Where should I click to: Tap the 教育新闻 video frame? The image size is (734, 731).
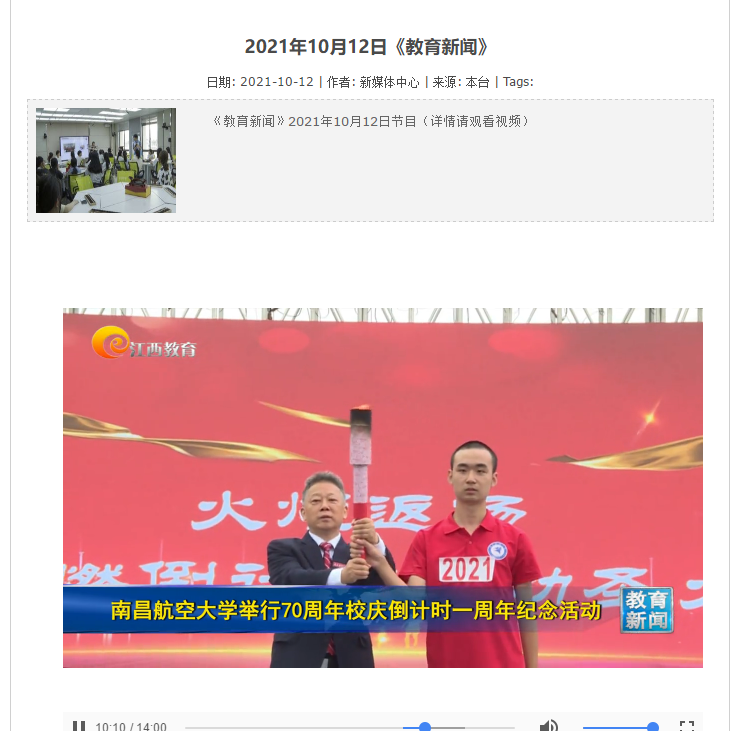click(x=382, y=487)
